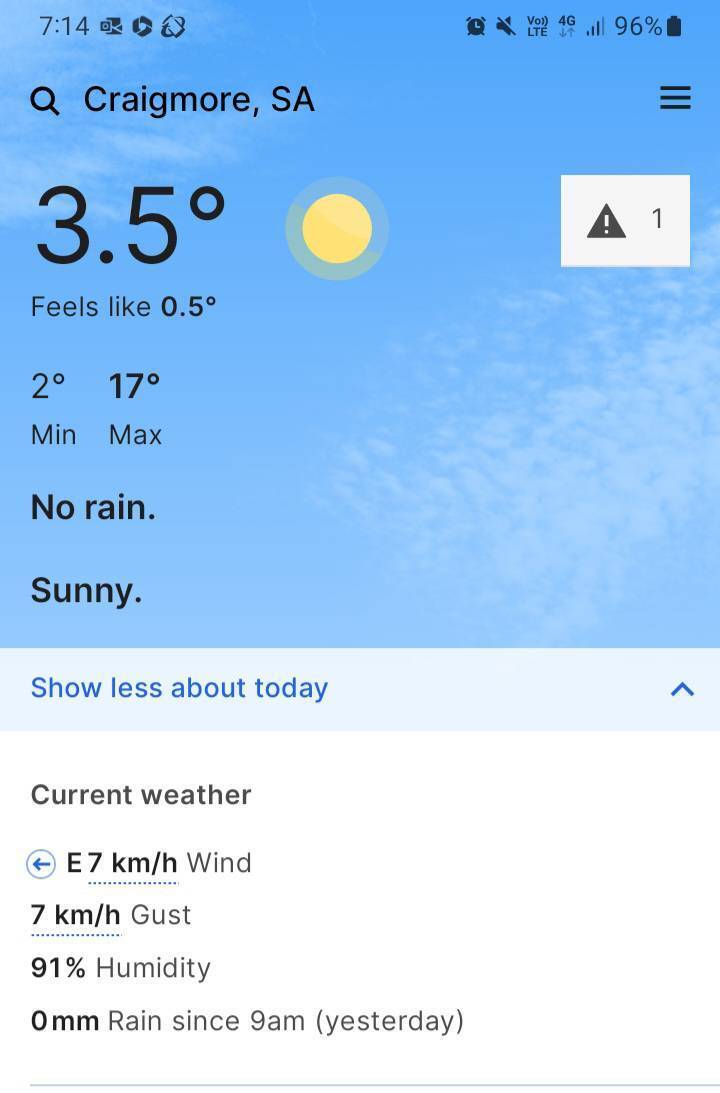The image size is (720, 1093).
Task: Collapse the 'Show less about today' section
Action: coord(178,688)
